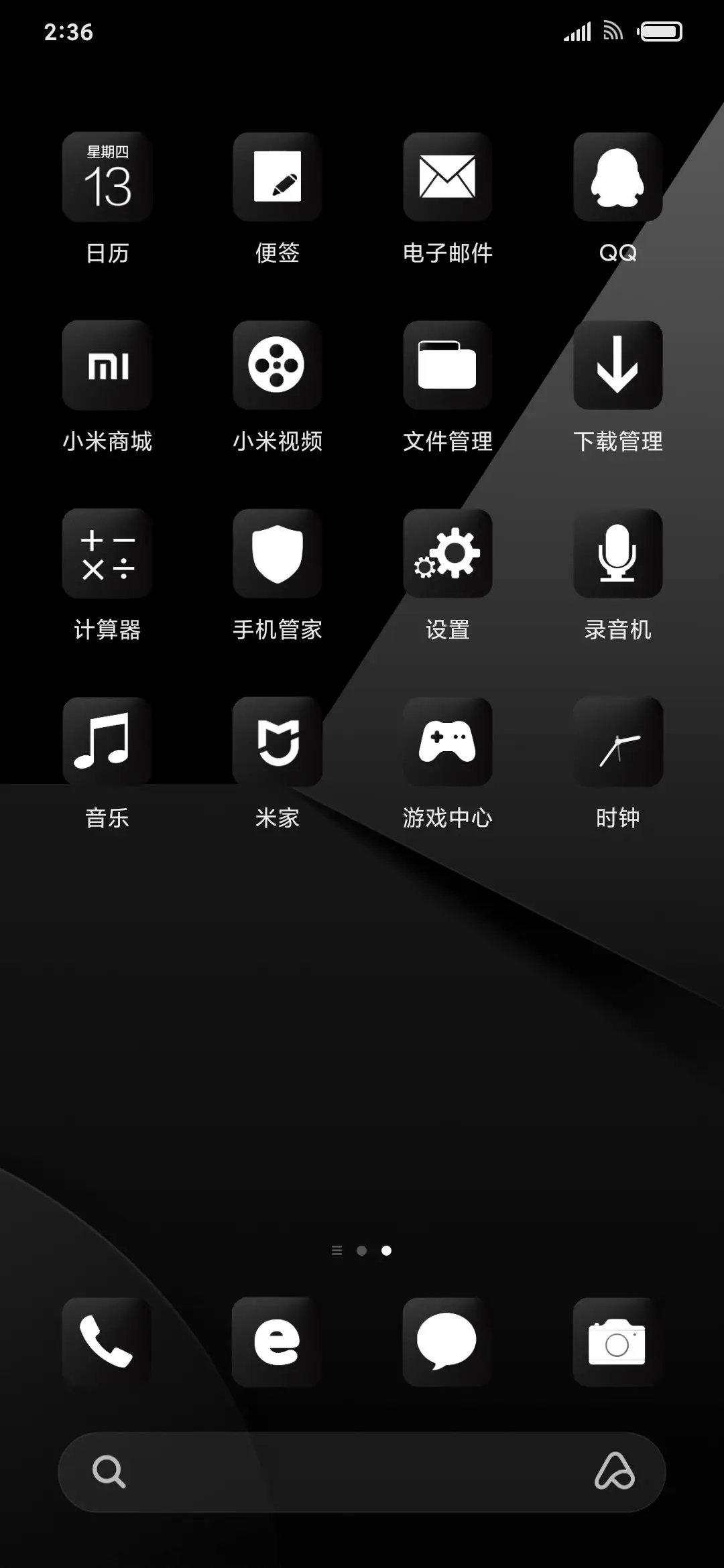Launch the 计算器 (Calculator) app
This screenshot has height=1568, width=724.
point(107,553)
